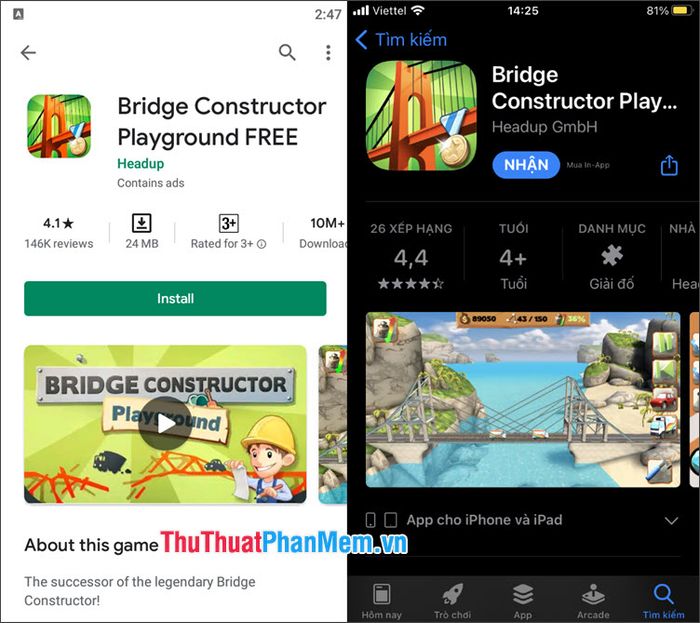Switch to the Trò chơi tab
The image size is (700, 623).
[x=452, y=600]
